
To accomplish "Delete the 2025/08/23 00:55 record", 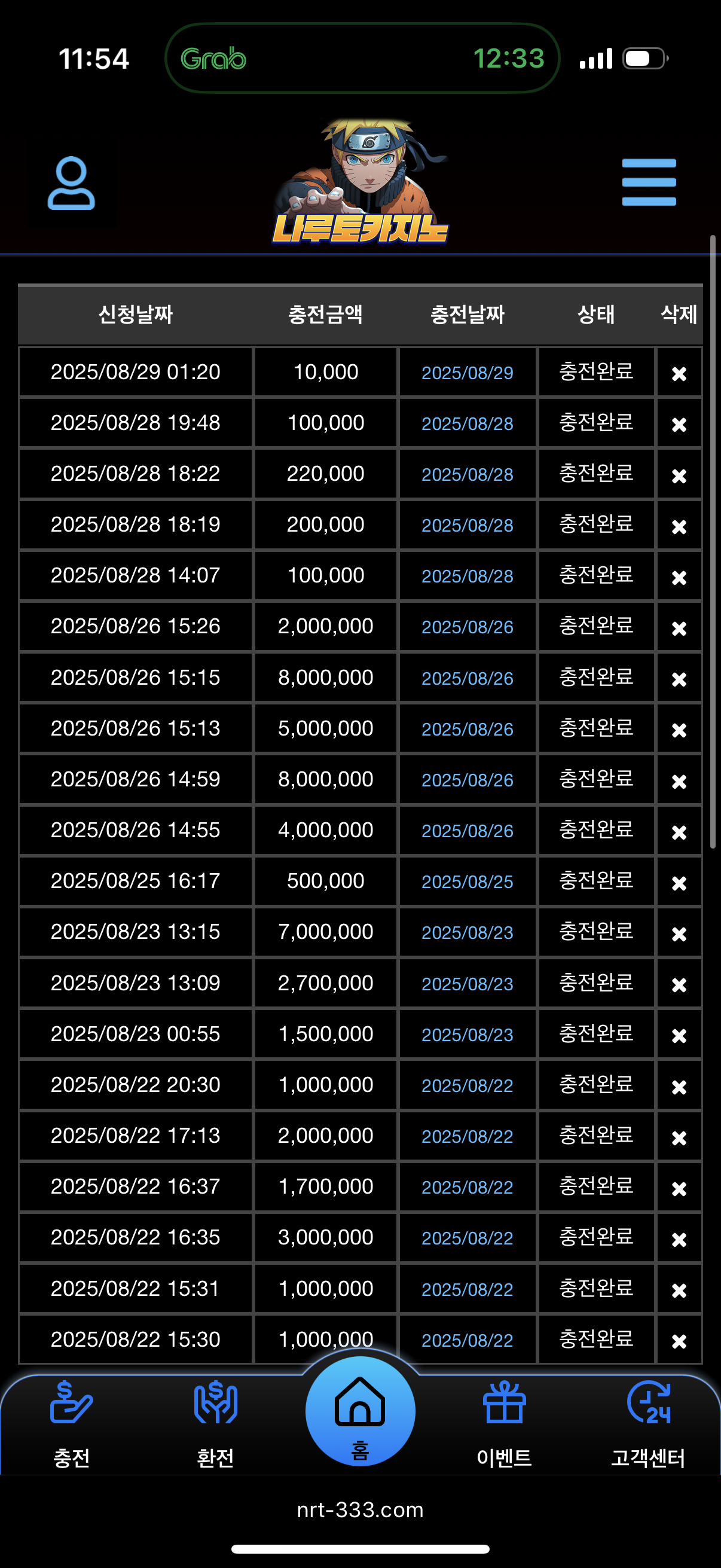I will pyautogui.click(x=679, y=1035).
